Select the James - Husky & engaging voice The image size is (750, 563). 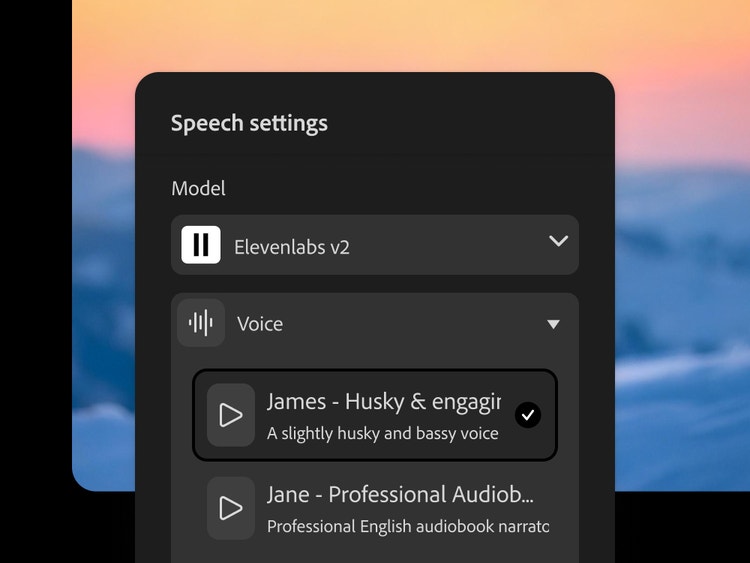[383, 415]
